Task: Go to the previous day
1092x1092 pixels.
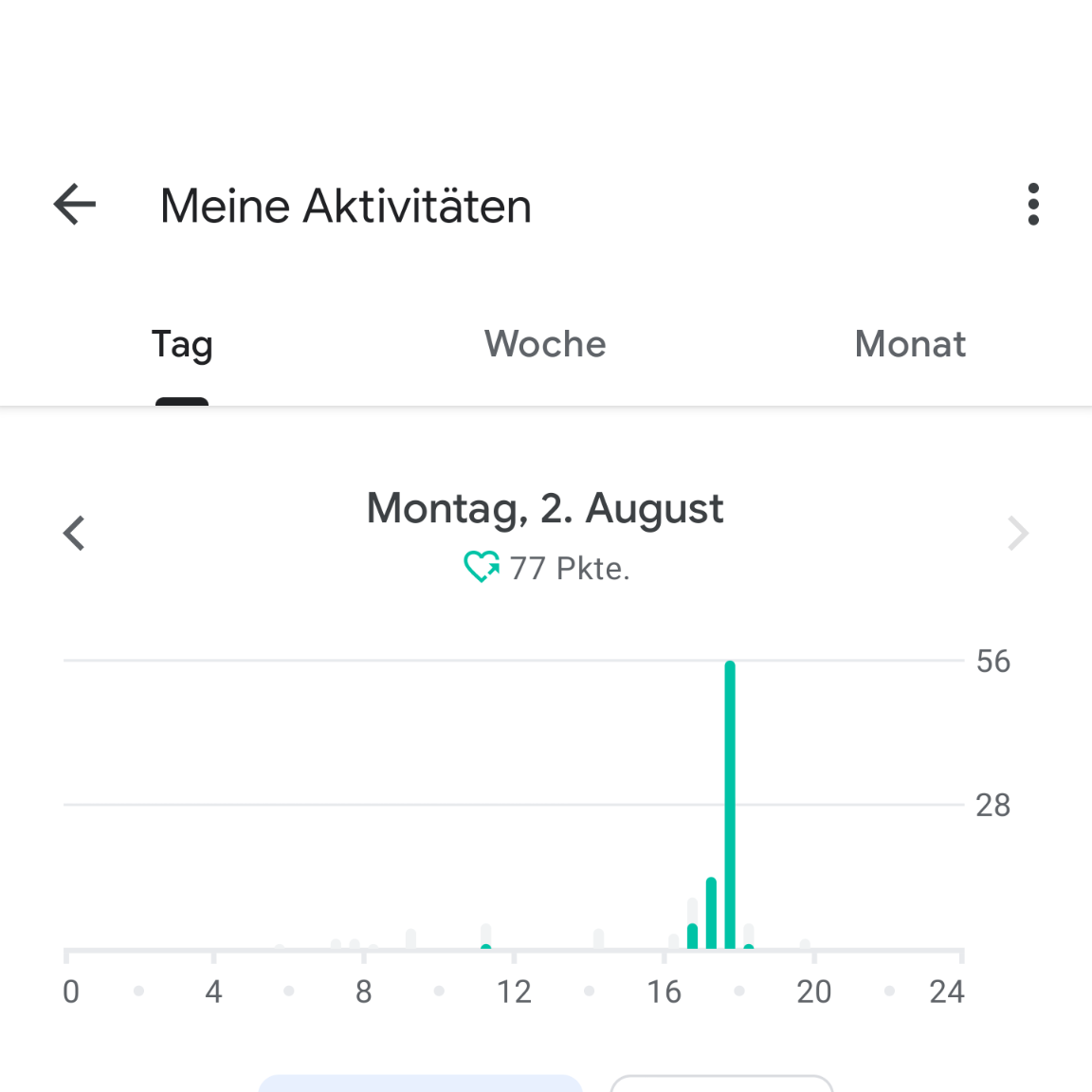Action: (x=74, y=533)
